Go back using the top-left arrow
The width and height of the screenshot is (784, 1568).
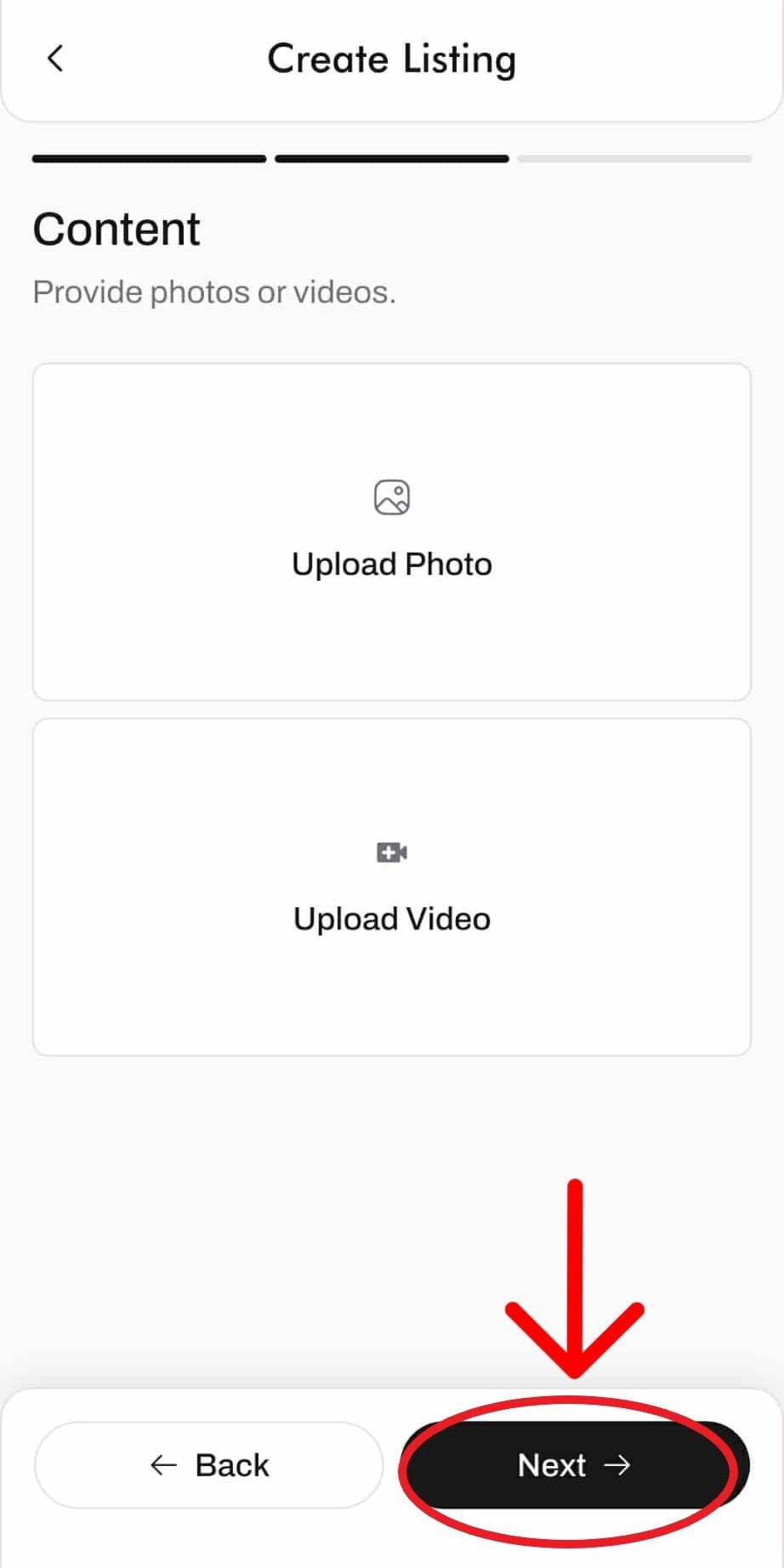[55, 59]
